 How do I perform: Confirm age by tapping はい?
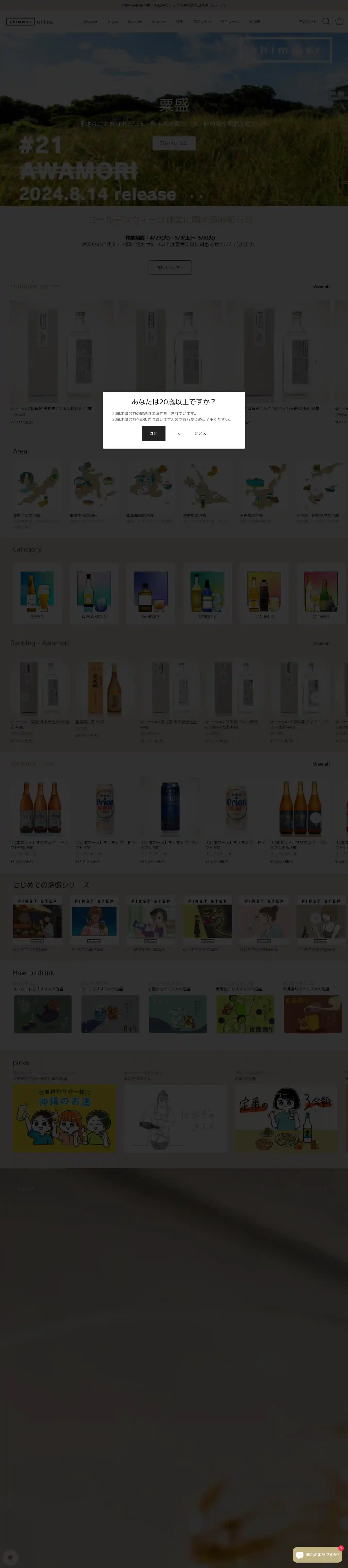[154, 433]
